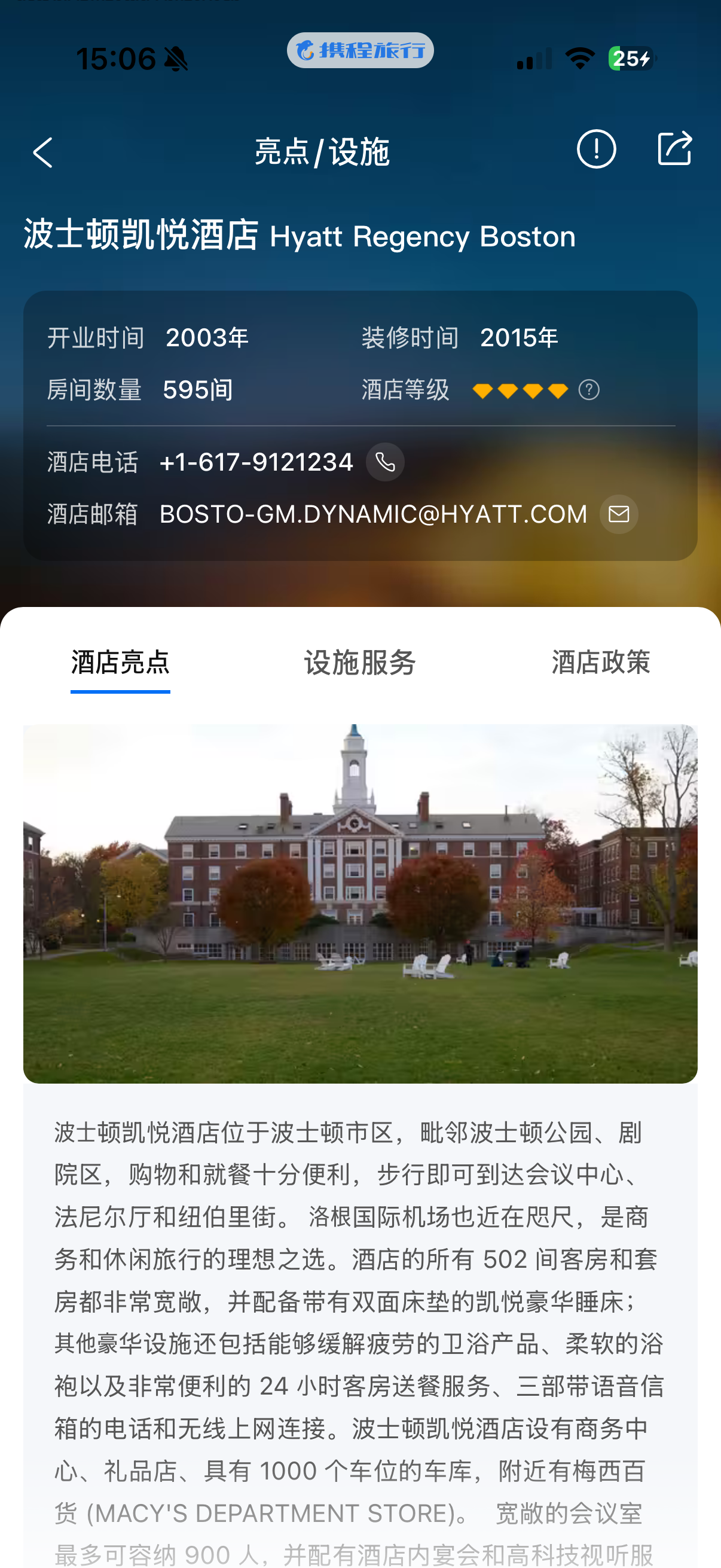Switch to the 设施服务 tab
This screenshot has width=721, height=1568.
click(359, 662)
